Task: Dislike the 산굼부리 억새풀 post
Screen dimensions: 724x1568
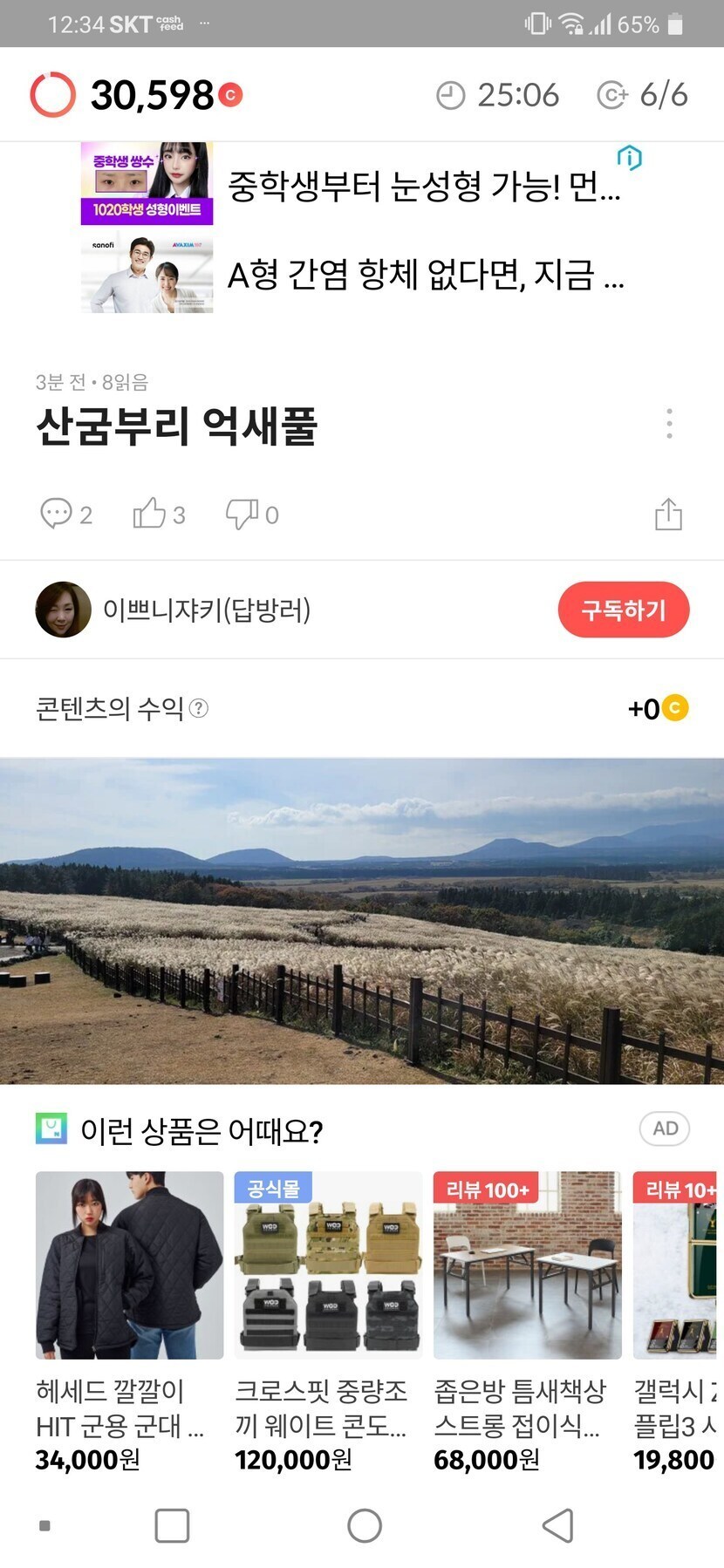Action: pyautogui.click(x=251, y=514)
